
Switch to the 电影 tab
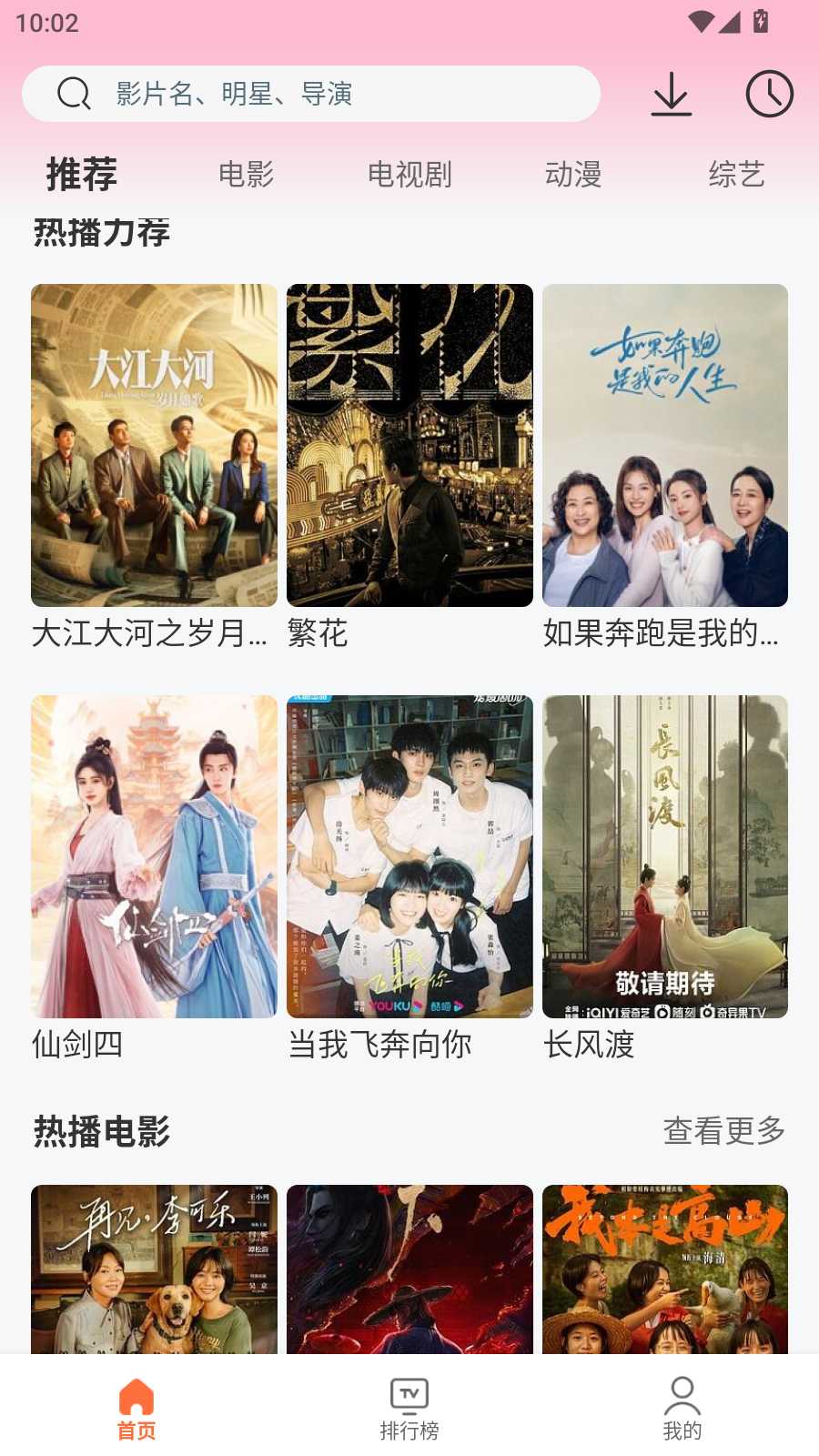pos(246,174)
